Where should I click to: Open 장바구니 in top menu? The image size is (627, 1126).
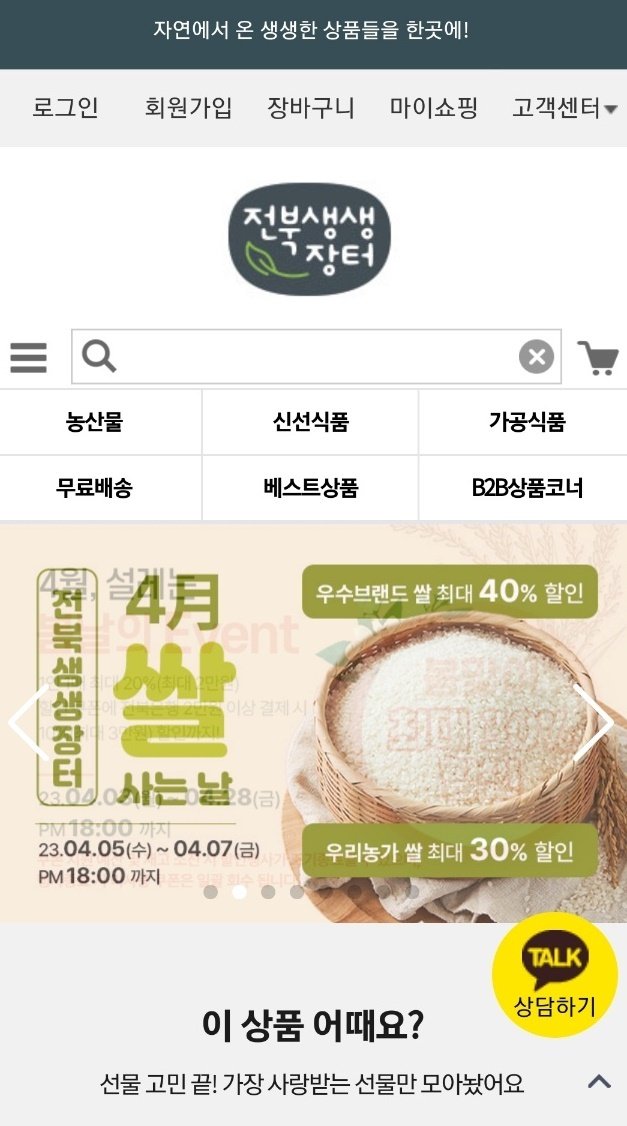pos(311,108)
